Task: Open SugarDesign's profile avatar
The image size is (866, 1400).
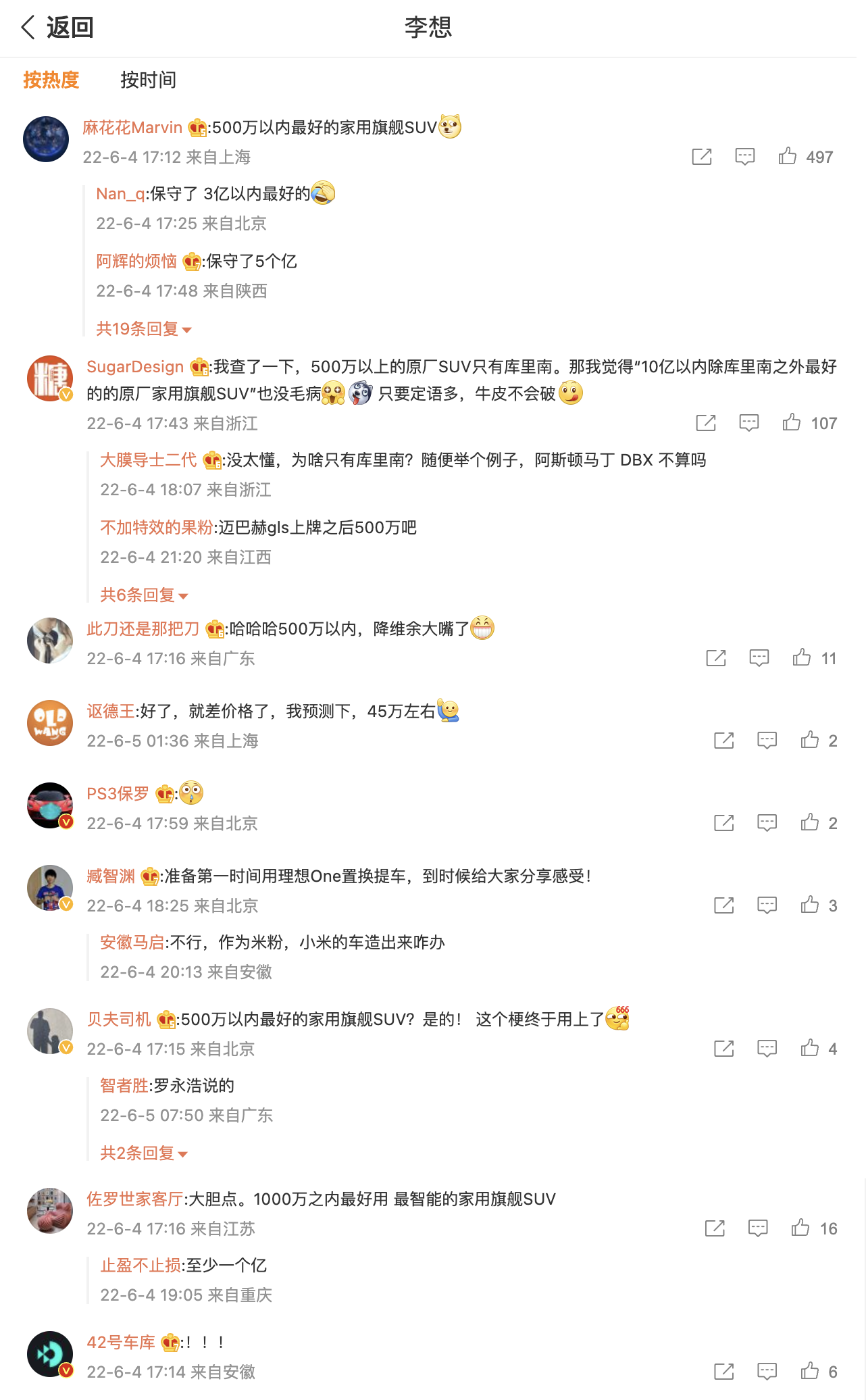Action: [50, 378]
